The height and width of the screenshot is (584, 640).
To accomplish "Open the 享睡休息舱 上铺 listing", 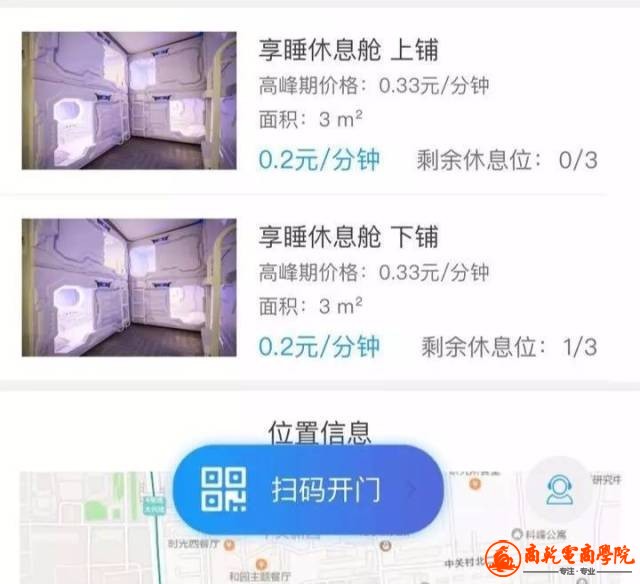I will [349, 49].
